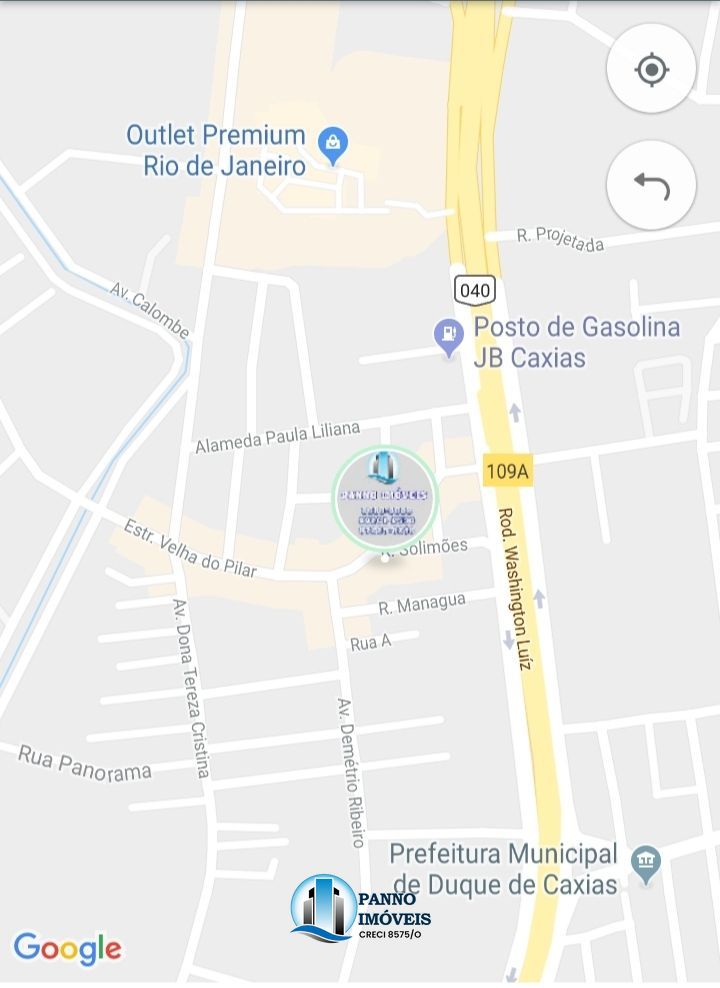Tap the circular Panno Imóveis map marker
Screen dimensions: 720x988
pyautogui.click(x=384, y=497)
